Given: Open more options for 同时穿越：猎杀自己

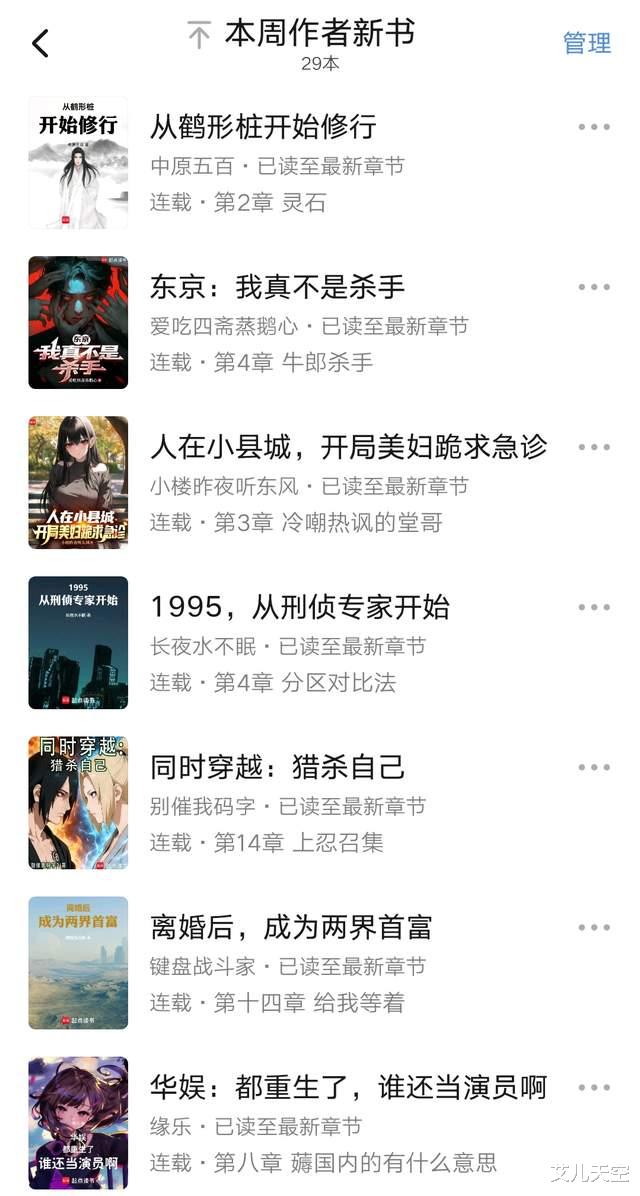Looking at the screenshot, I should pos(594,767).
